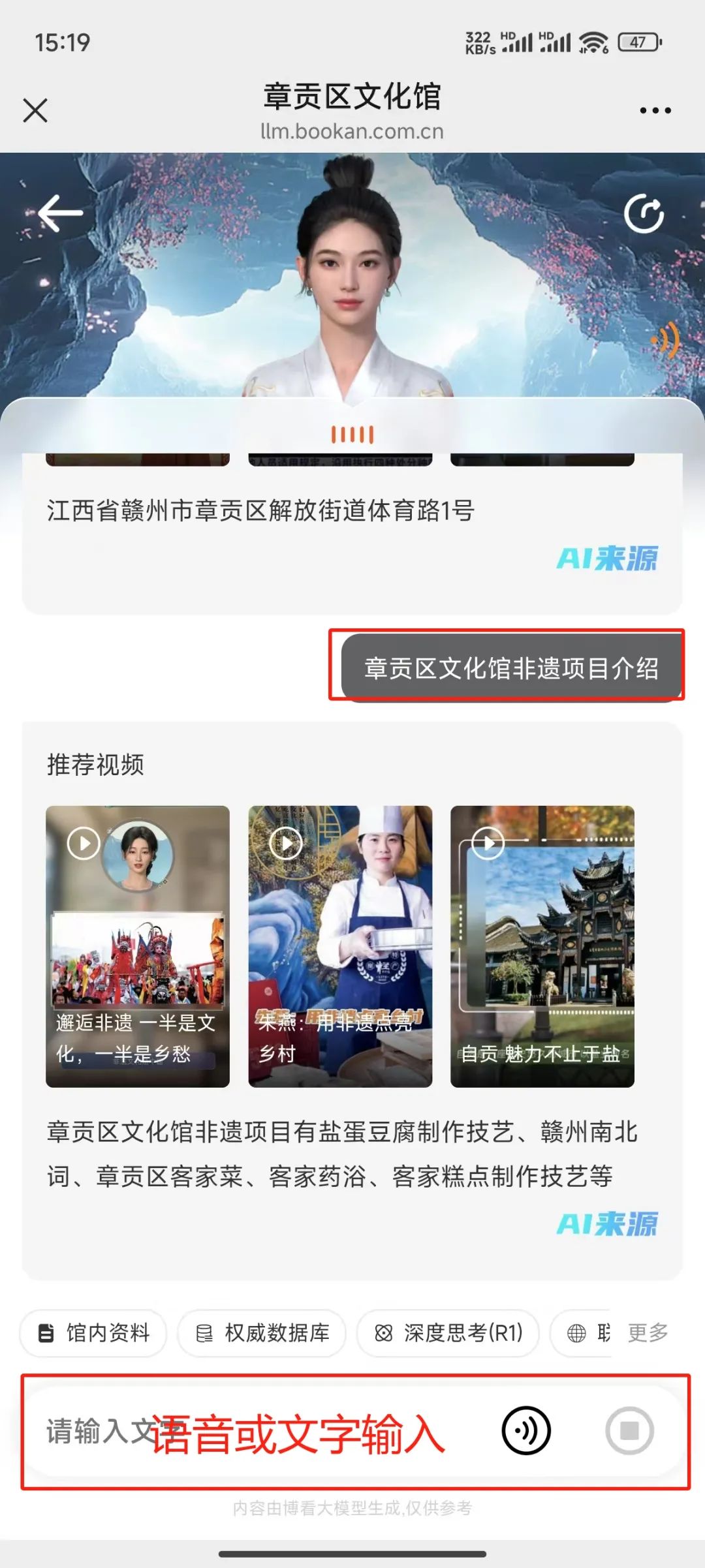705x1568 pixels.
Task: Select the 权威数据库 chip
Action: (262, 1332)
